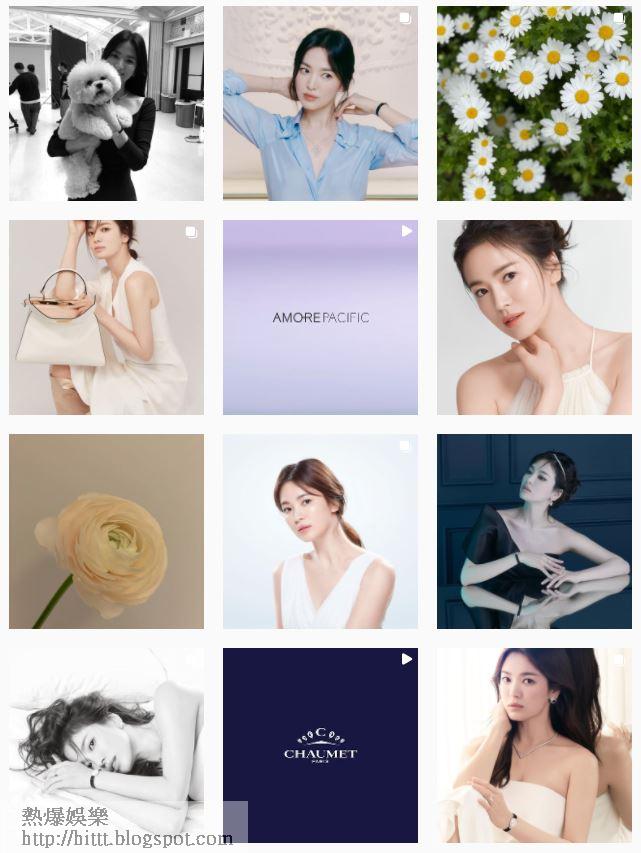Screen dimensions: 641x853
Task: View the white daisies photo
Action: [x=534, y=103]
